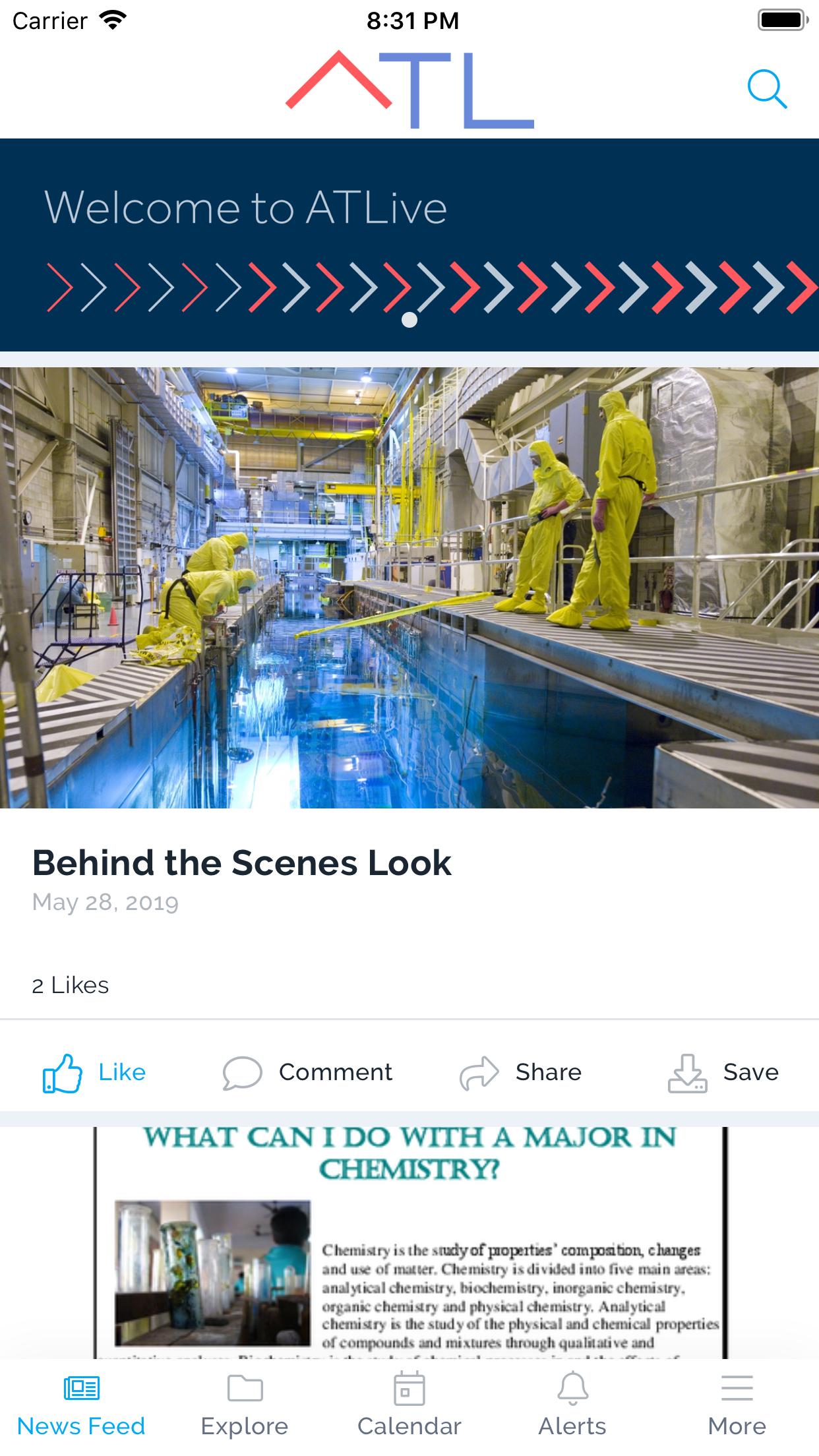
Task: Comment on Behind the Scenes Look post
Action: point(307,1073)
